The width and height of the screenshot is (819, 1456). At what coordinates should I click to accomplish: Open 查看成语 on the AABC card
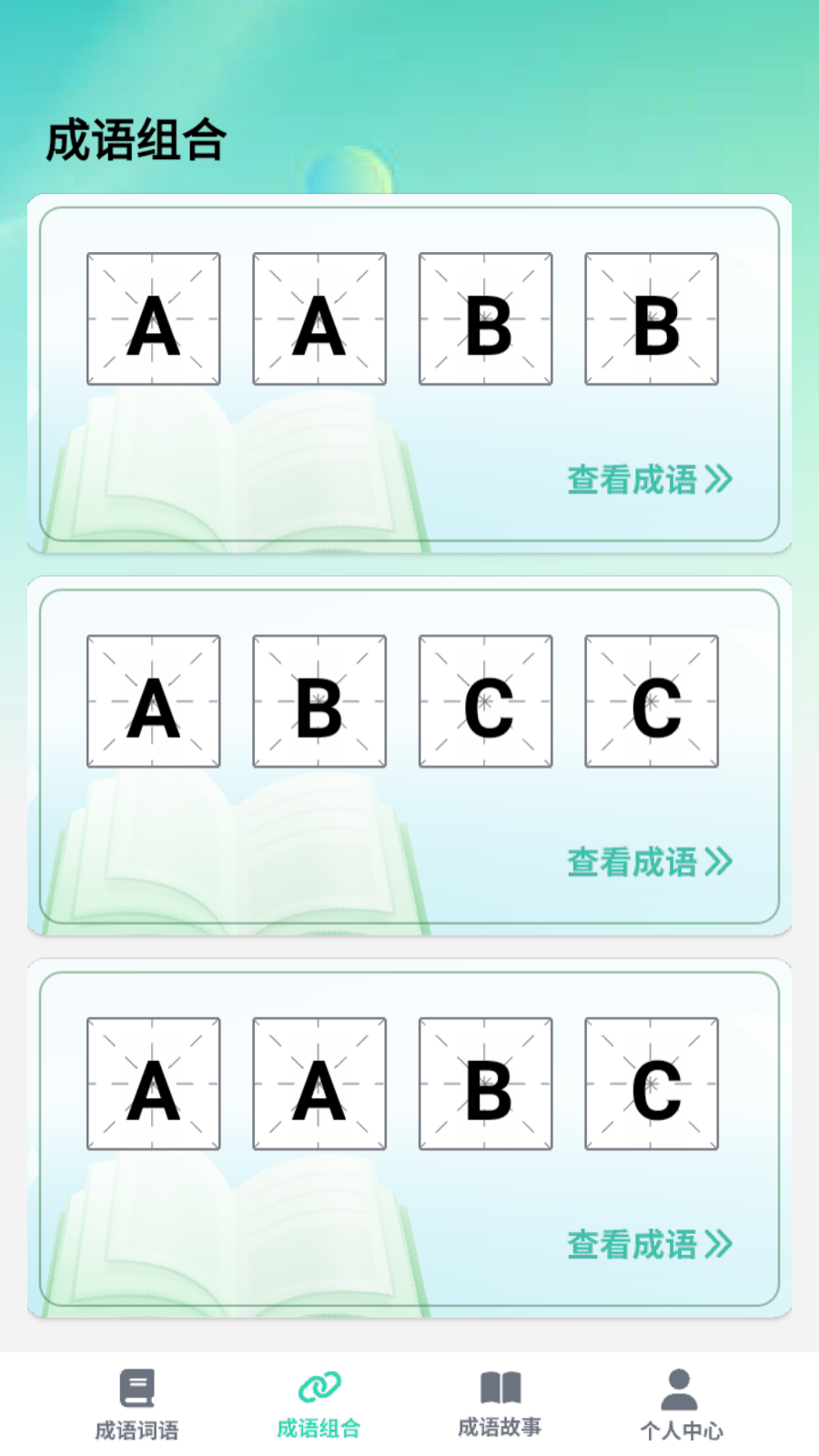pos(650,1244)
